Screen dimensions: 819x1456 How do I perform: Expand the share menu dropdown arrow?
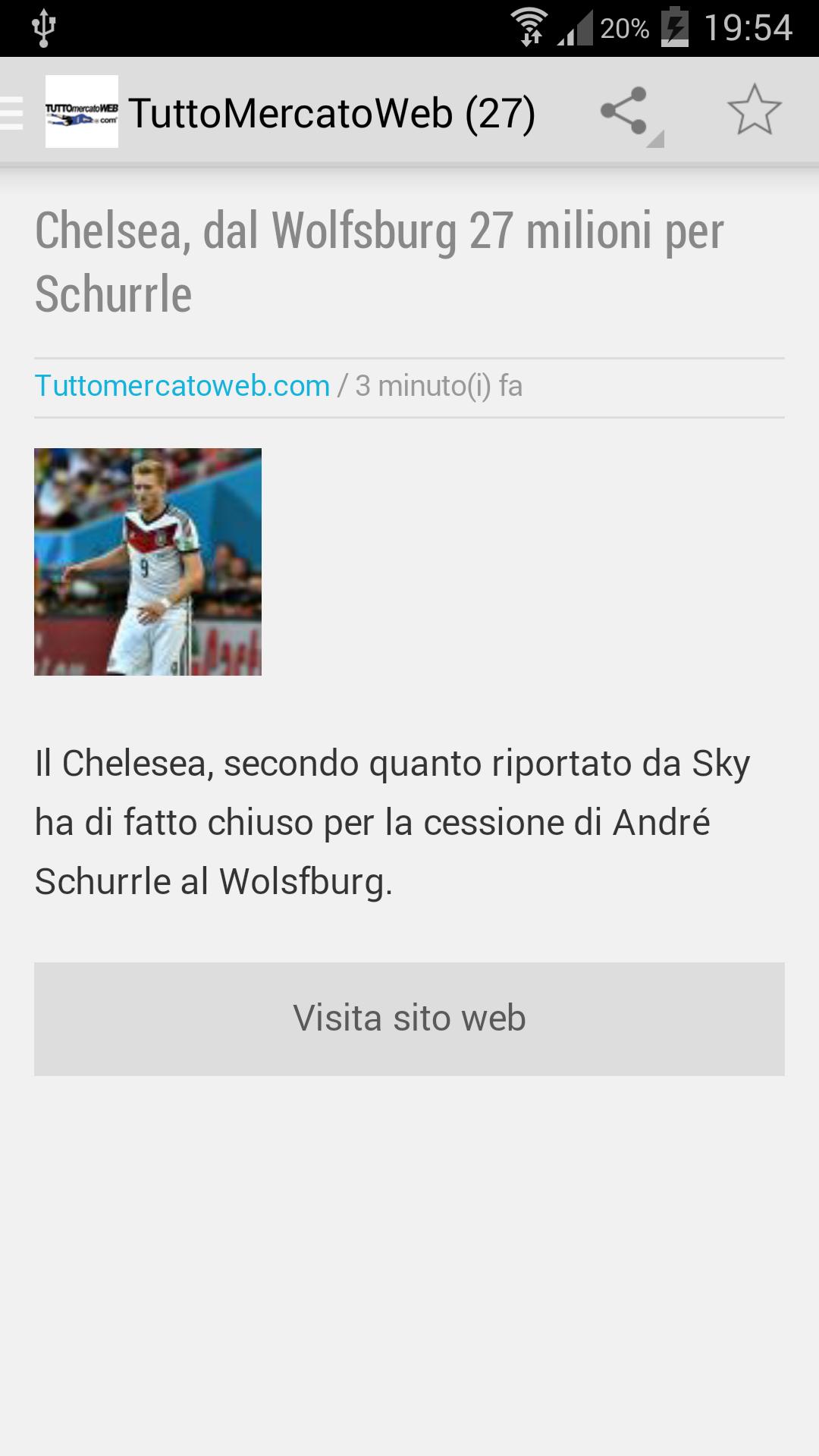pos(654,140)
